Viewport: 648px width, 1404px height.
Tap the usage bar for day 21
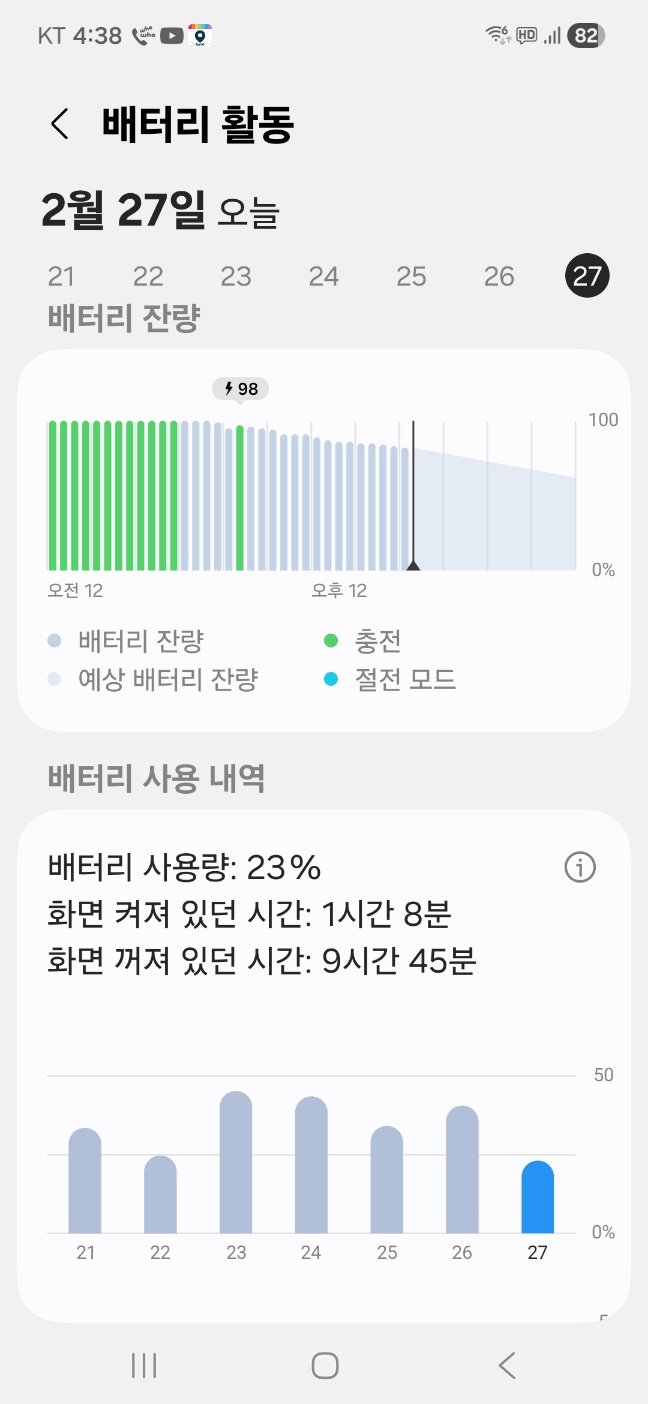pos(85,1180)
